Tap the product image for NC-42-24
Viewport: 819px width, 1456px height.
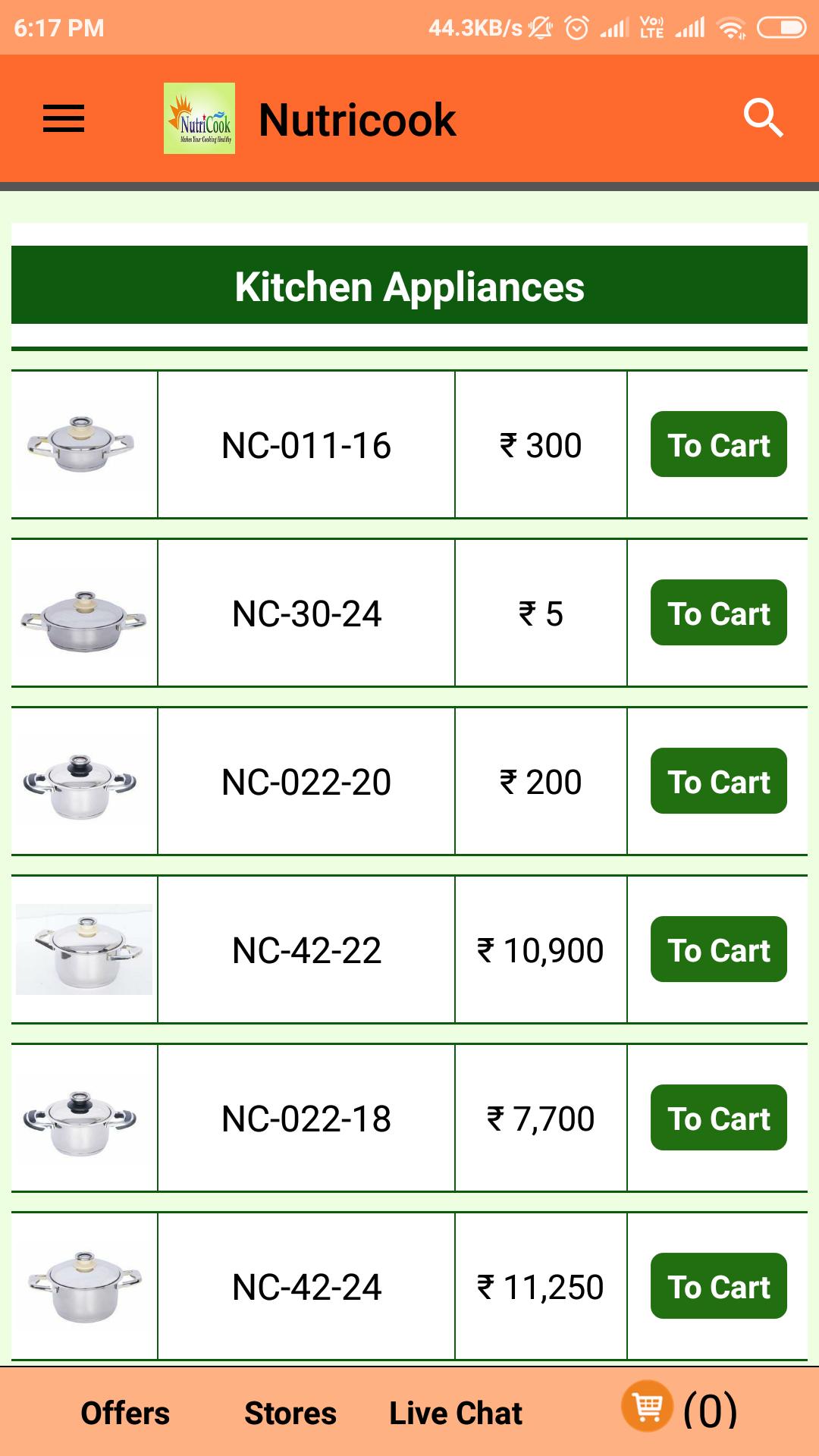tap(83, 1285)
